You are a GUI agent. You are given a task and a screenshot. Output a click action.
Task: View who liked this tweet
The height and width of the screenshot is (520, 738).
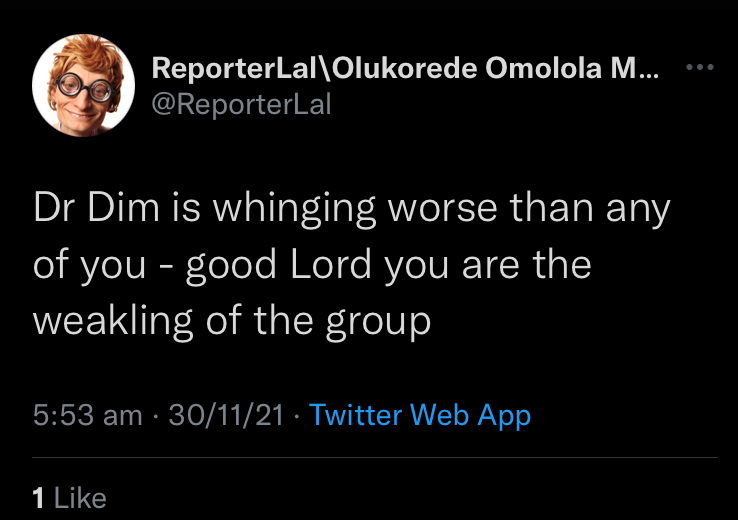69,497
